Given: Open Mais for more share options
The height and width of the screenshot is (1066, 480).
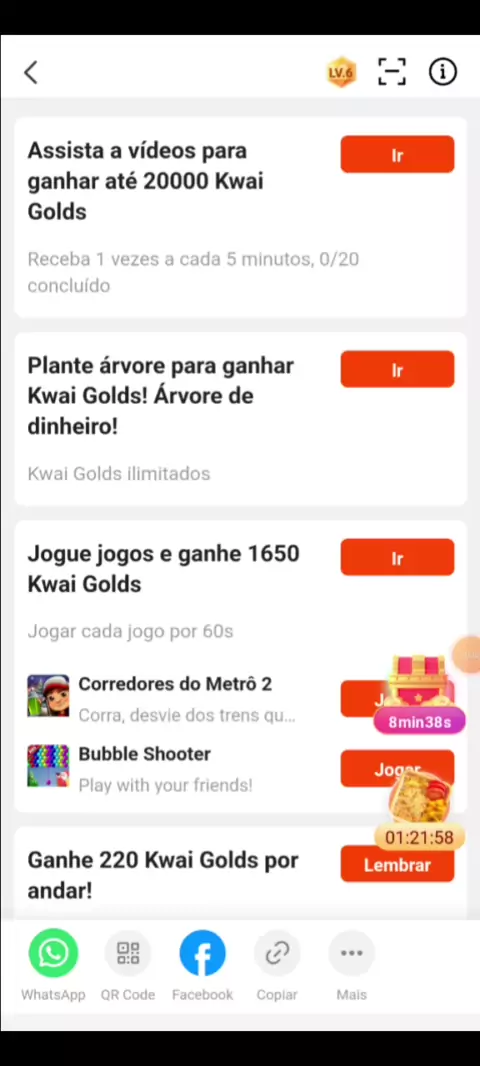Looking at the screenshot, I should pyautogui.click(x=352, y=965).
